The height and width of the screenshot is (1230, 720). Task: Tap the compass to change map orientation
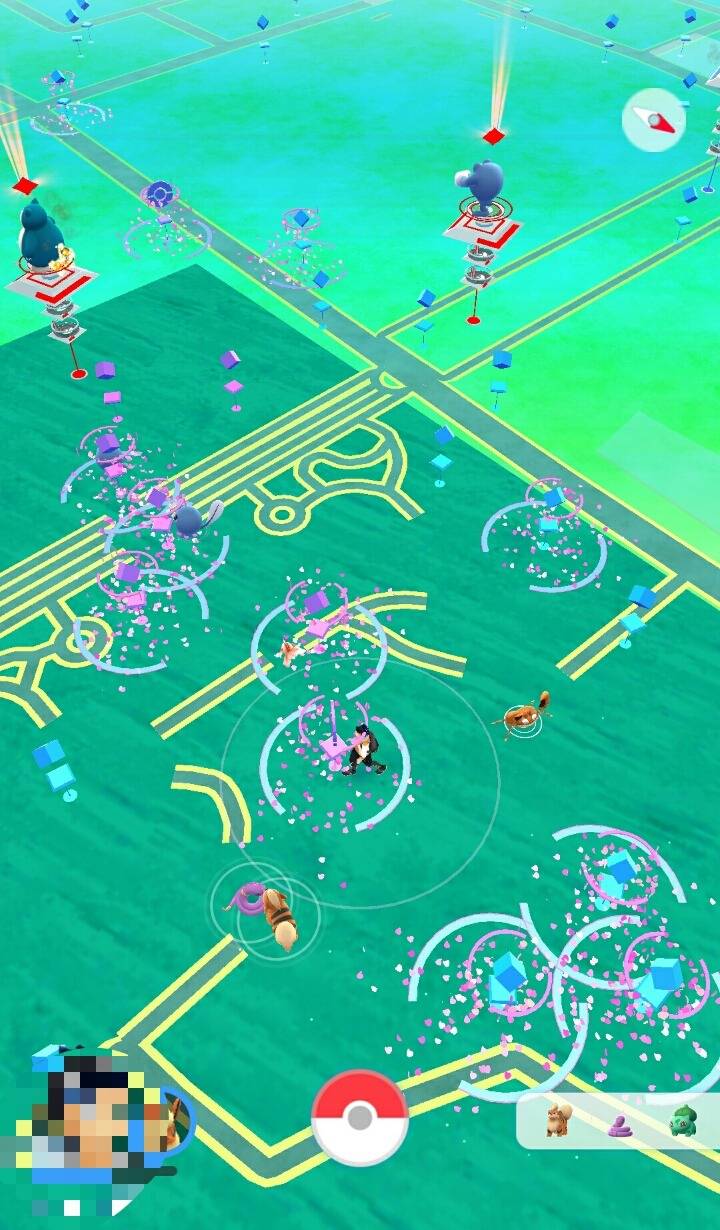coord(652,121)
